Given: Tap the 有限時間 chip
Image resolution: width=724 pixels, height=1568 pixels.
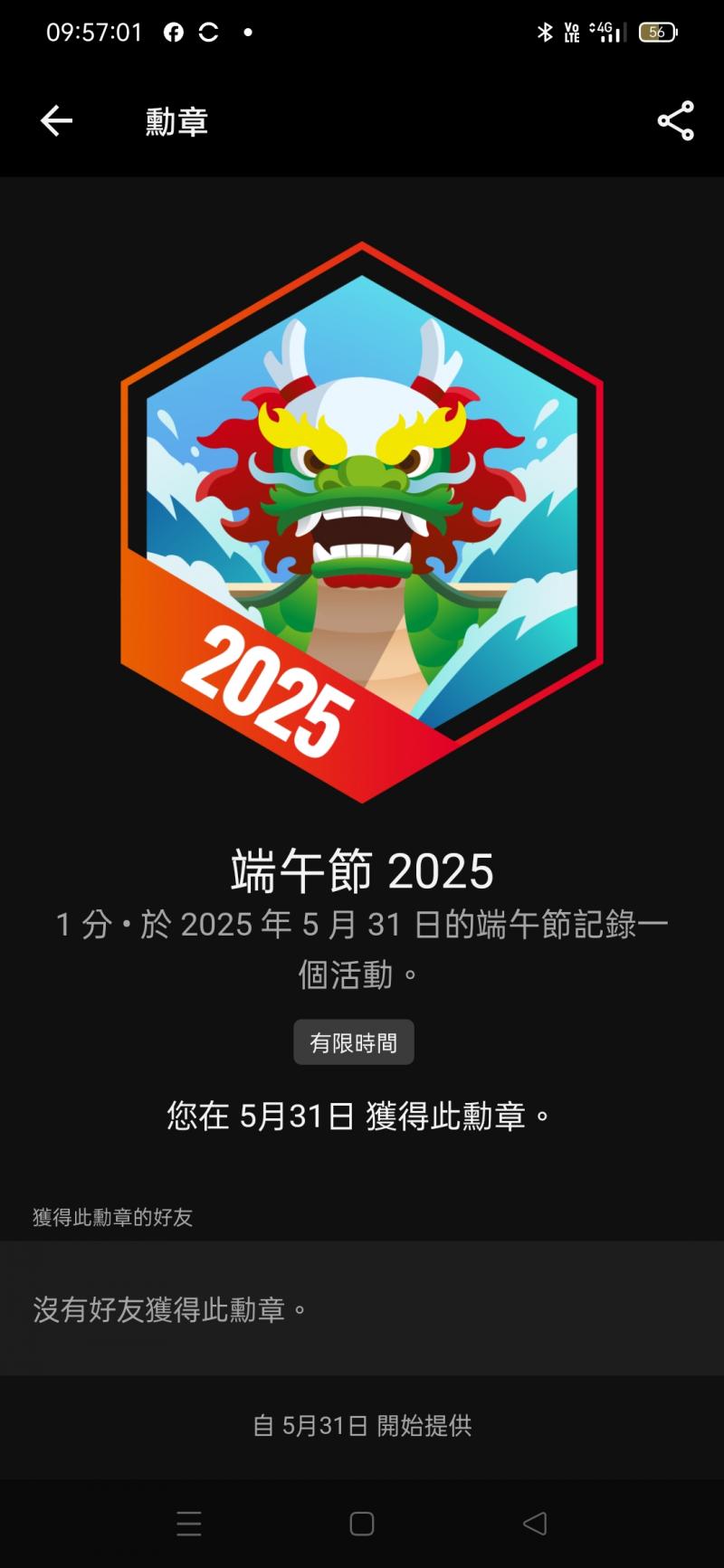Looking at the screenshot, I should coord(354,1042).
